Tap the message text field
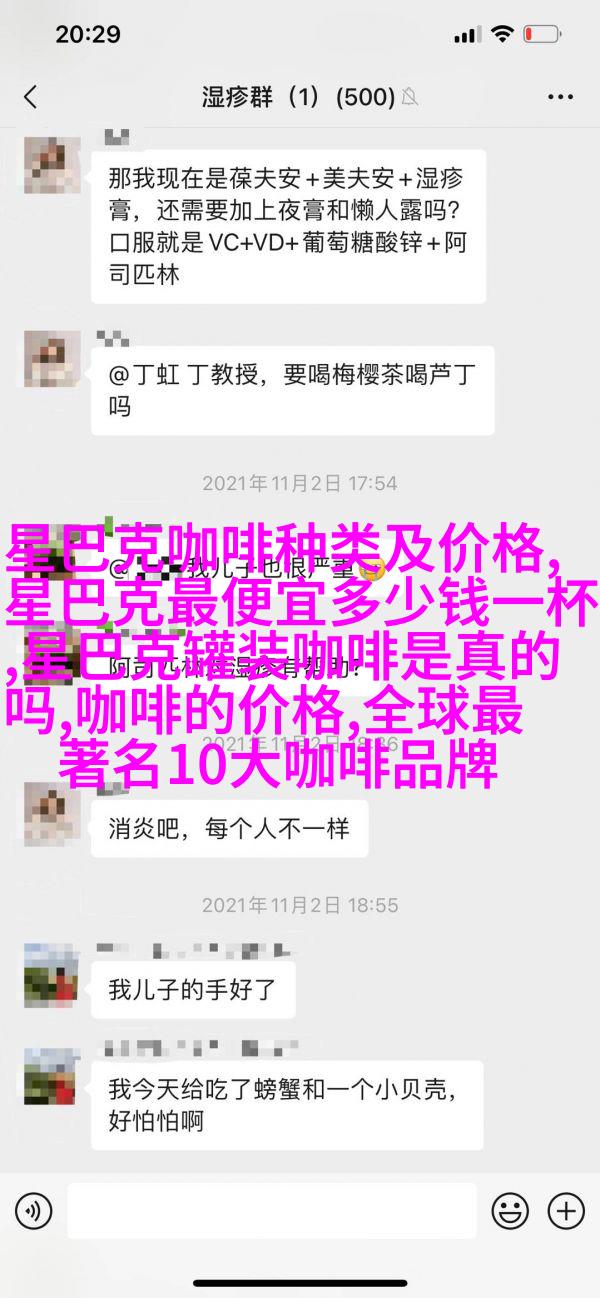The image size is (600, 1298). [270, 1211]
